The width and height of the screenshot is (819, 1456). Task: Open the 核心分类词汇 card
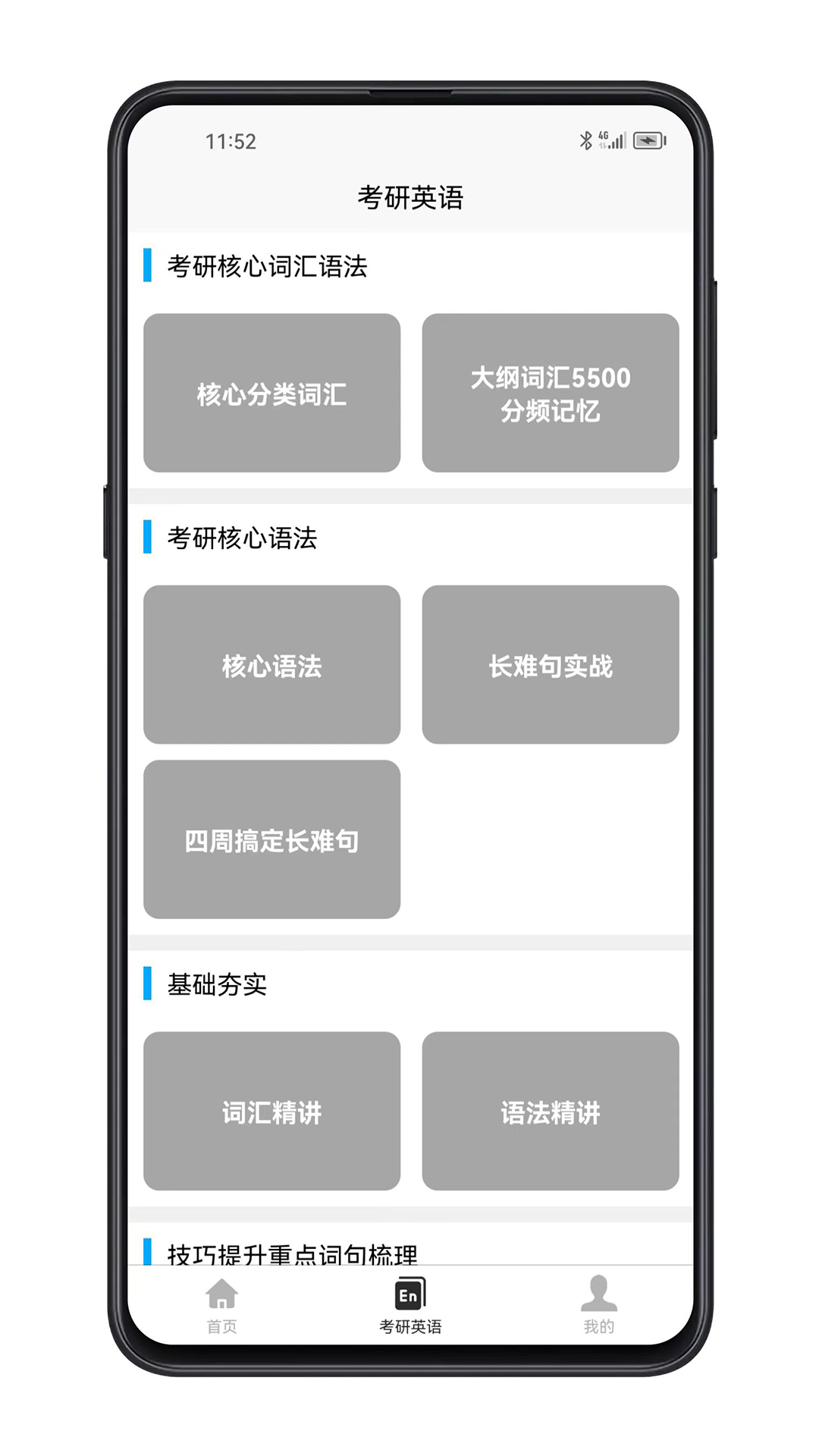271,393
